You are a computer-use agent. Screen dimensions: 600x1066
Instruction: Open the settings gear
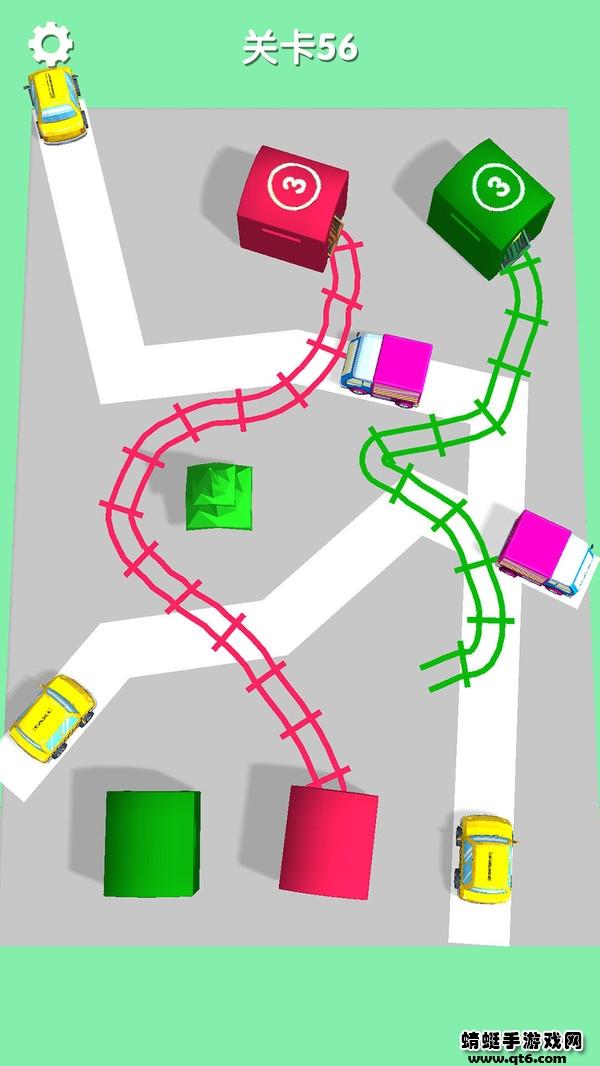pyautogui.click(x=50, y=45)
